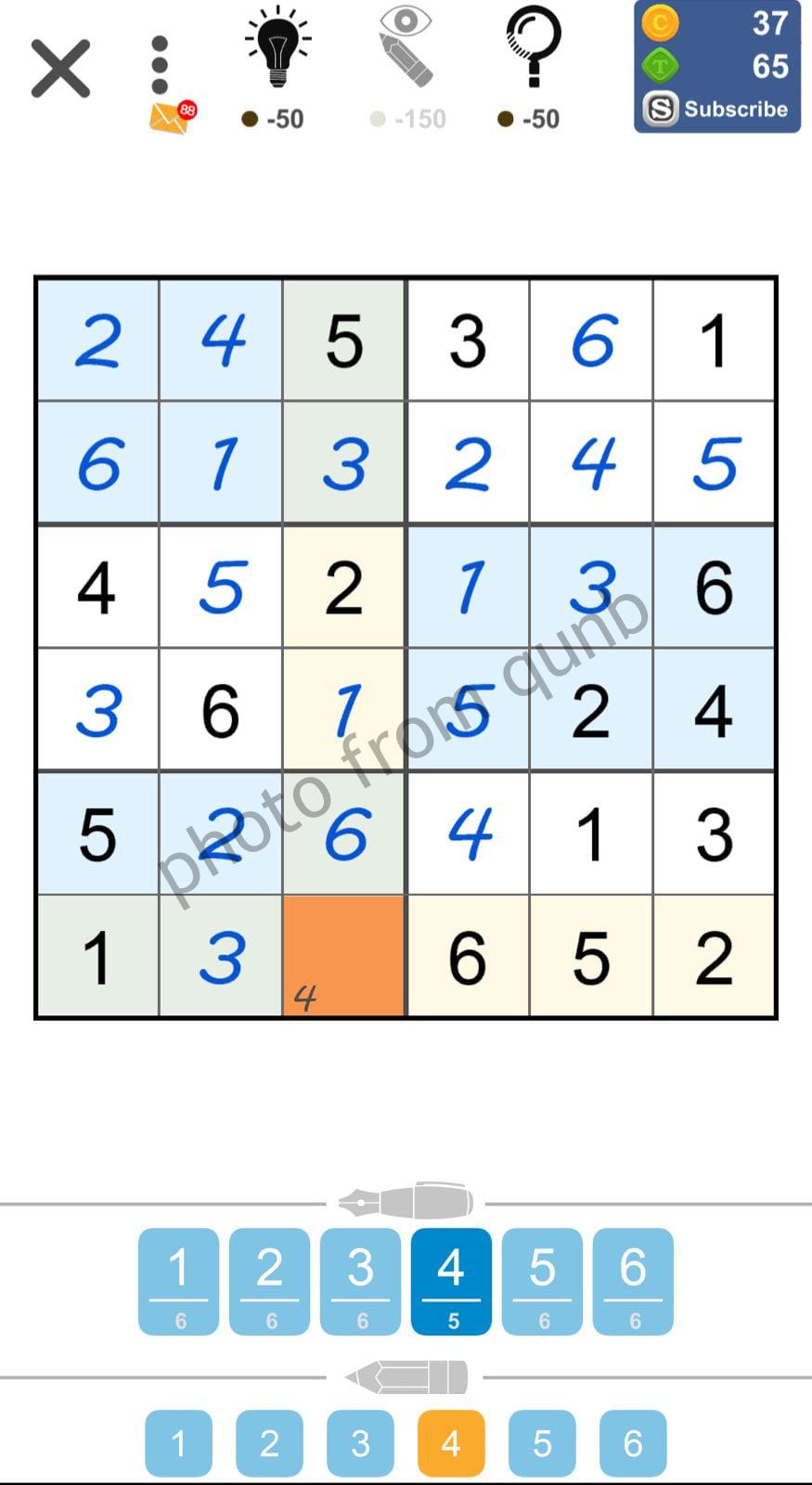Open the mail envelope with 88 notifications
This screenshot has width=812, height=1485.
[x=169, y=116]
